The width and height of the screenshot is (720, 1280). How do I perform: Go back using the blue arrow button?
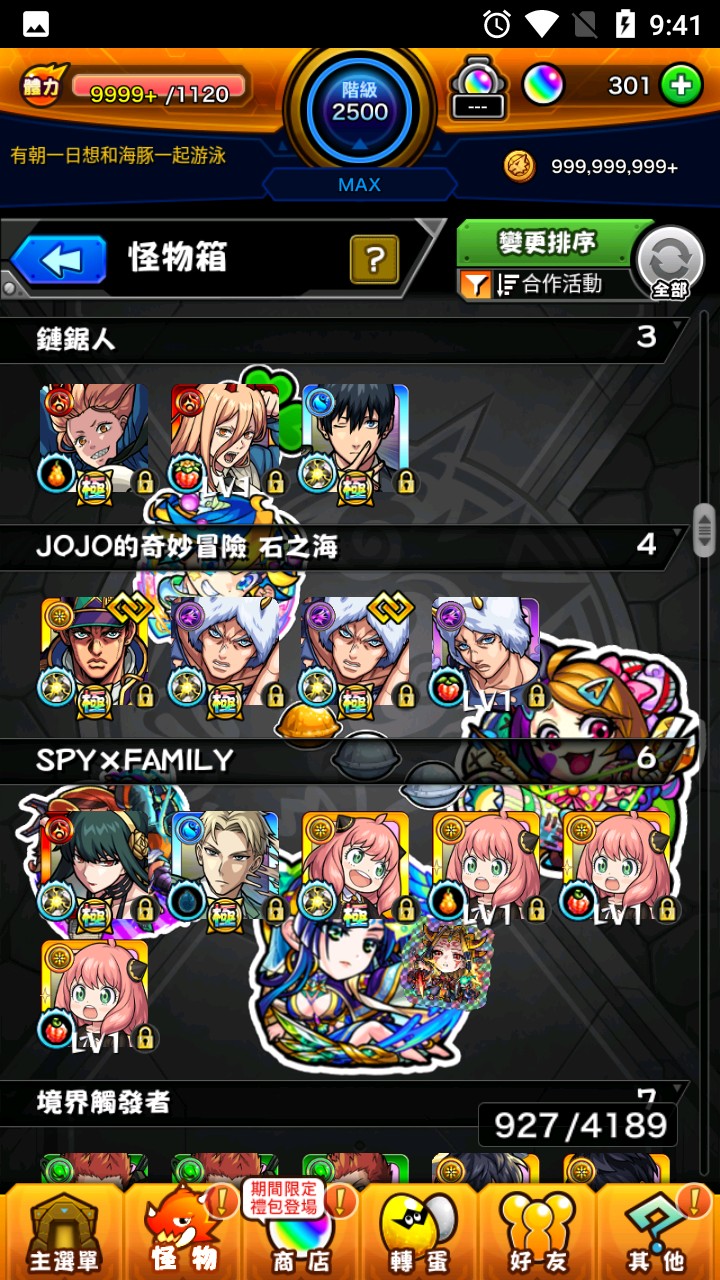click(60, 261)
